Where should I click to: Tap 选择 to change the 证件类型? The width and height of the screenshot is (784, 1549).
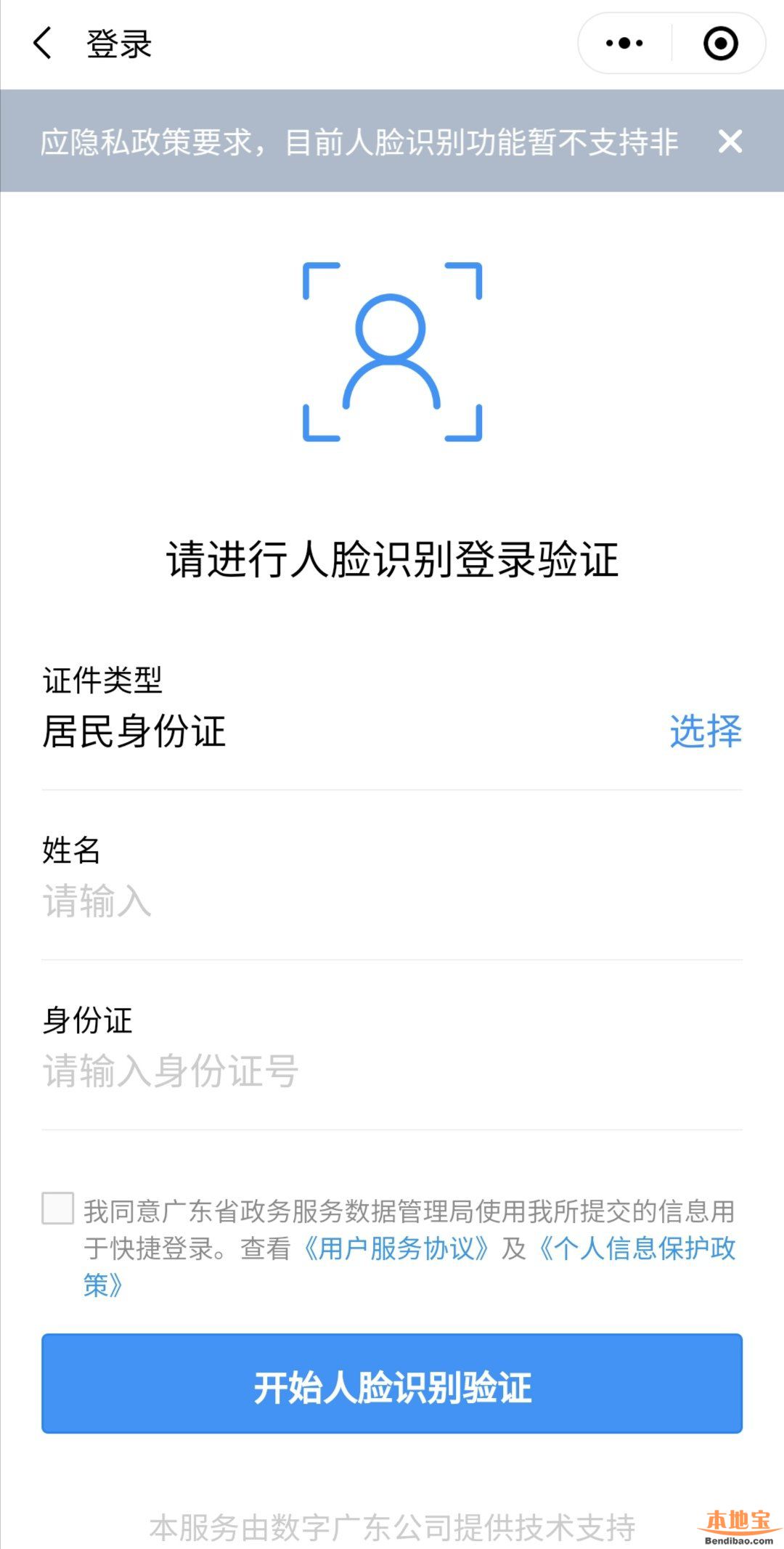click(705, 731)
